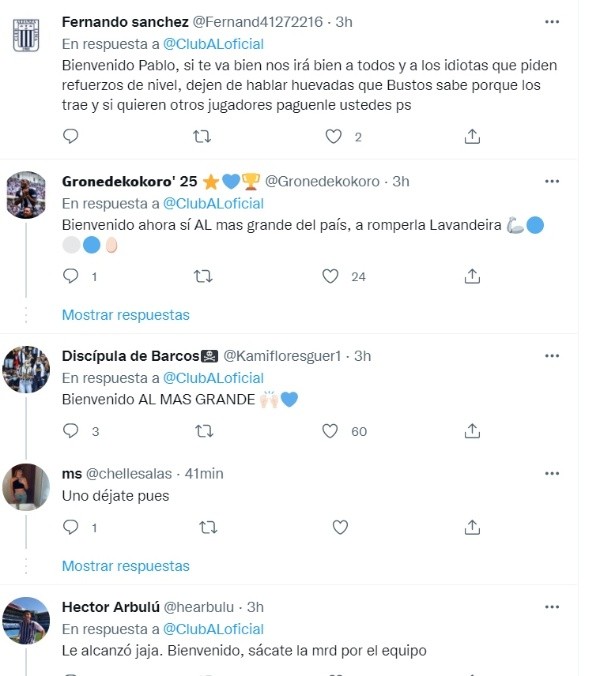
Task: Open overflow menu on Hector Arbulú's tweet
Action: click(x=551, y=607)
